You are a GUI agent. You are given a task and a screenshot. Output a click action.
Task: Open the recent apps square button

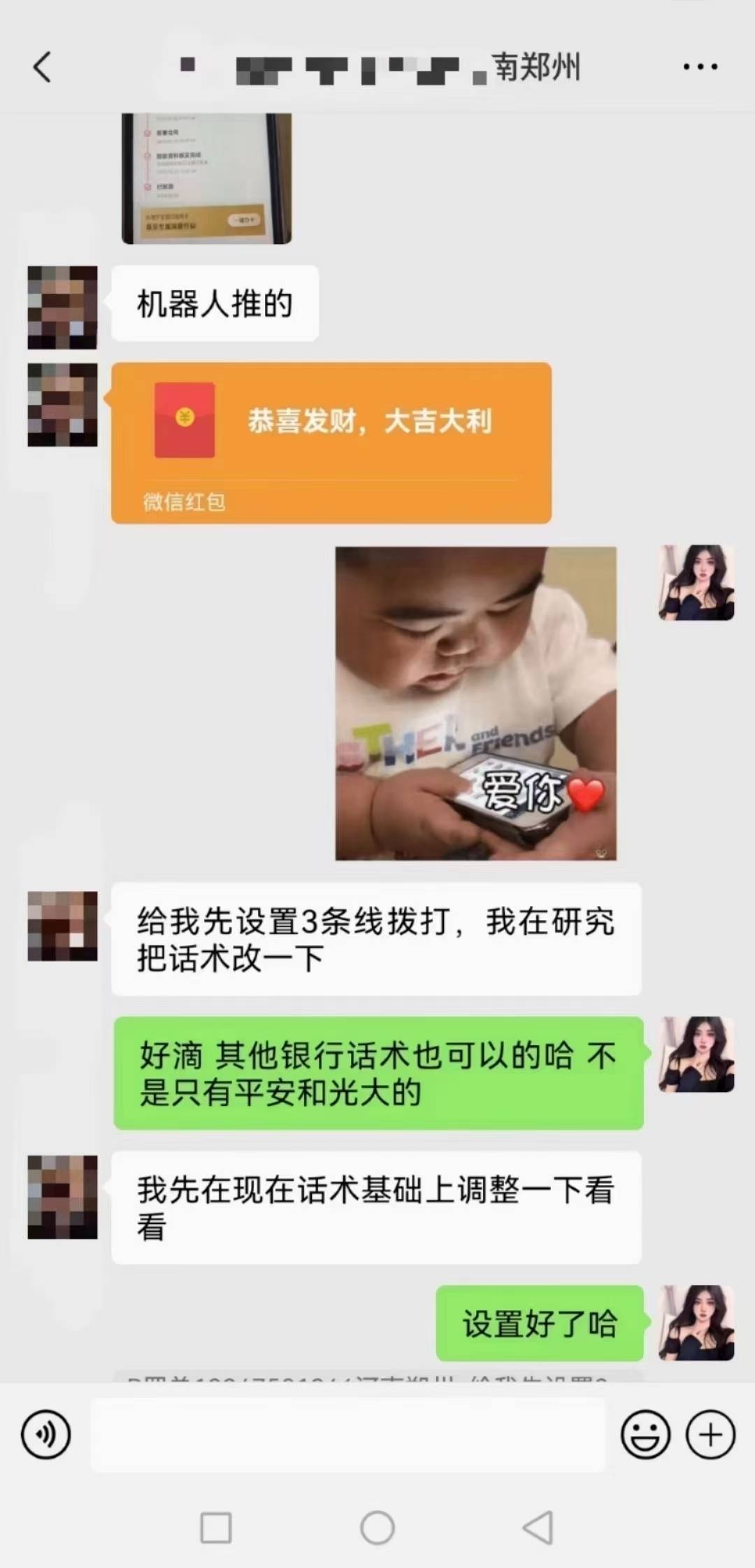pyautogui.click(x=216, y=1527)
